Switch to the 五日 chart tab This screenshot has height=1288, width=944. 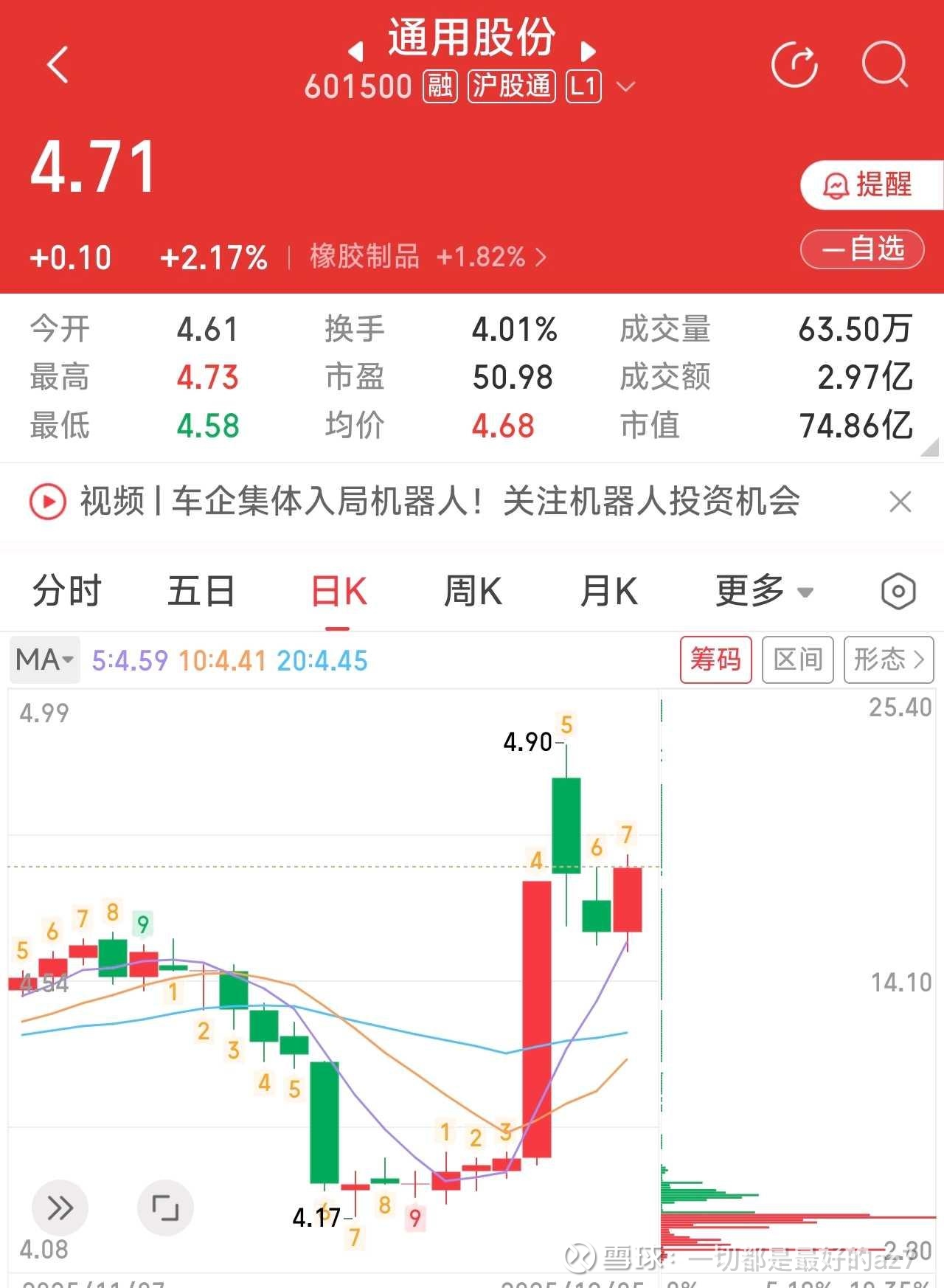pos(201,591)
